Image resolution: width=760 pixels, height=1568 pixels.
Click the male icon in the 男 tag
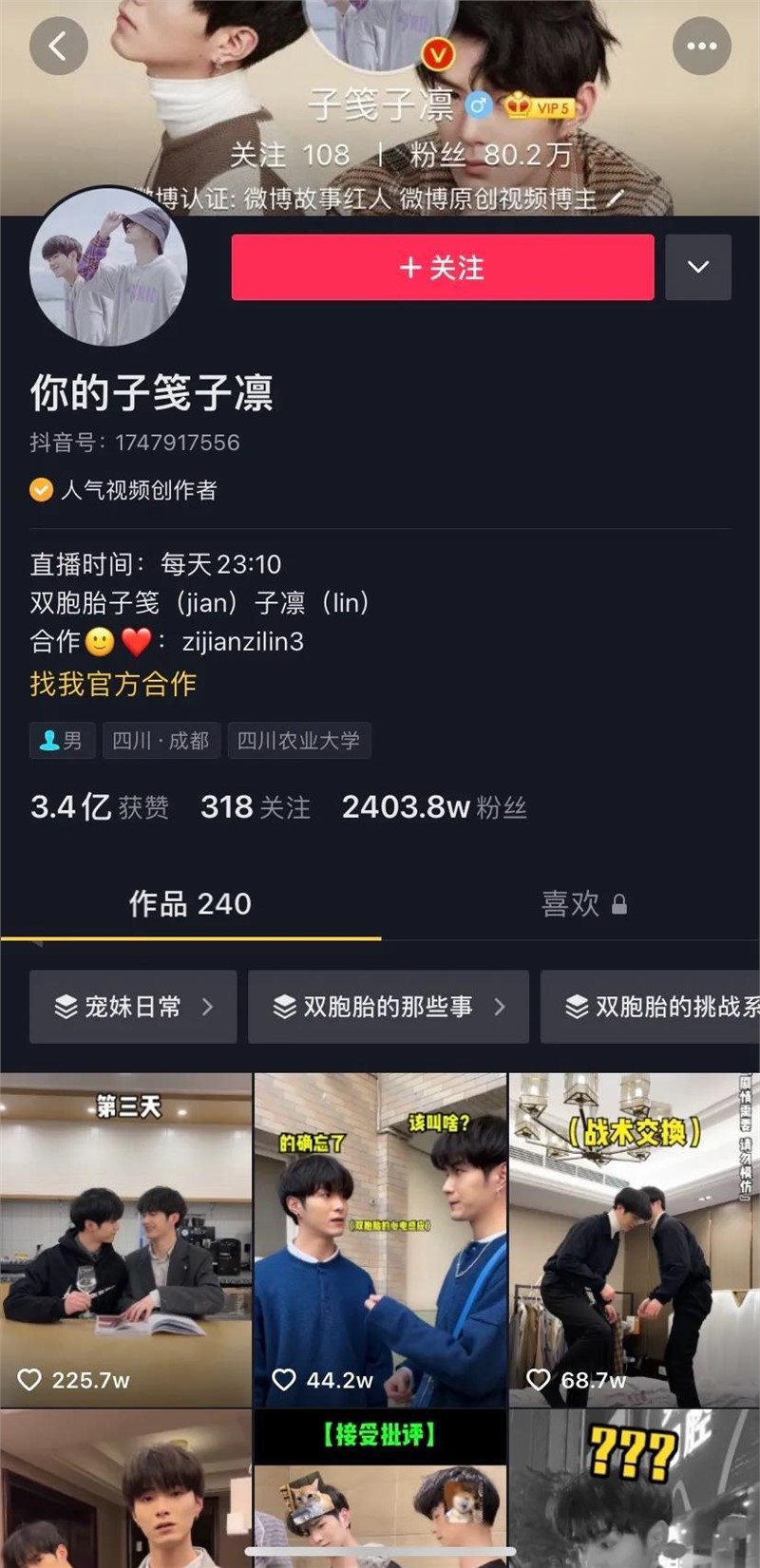(x=49, y=741)
